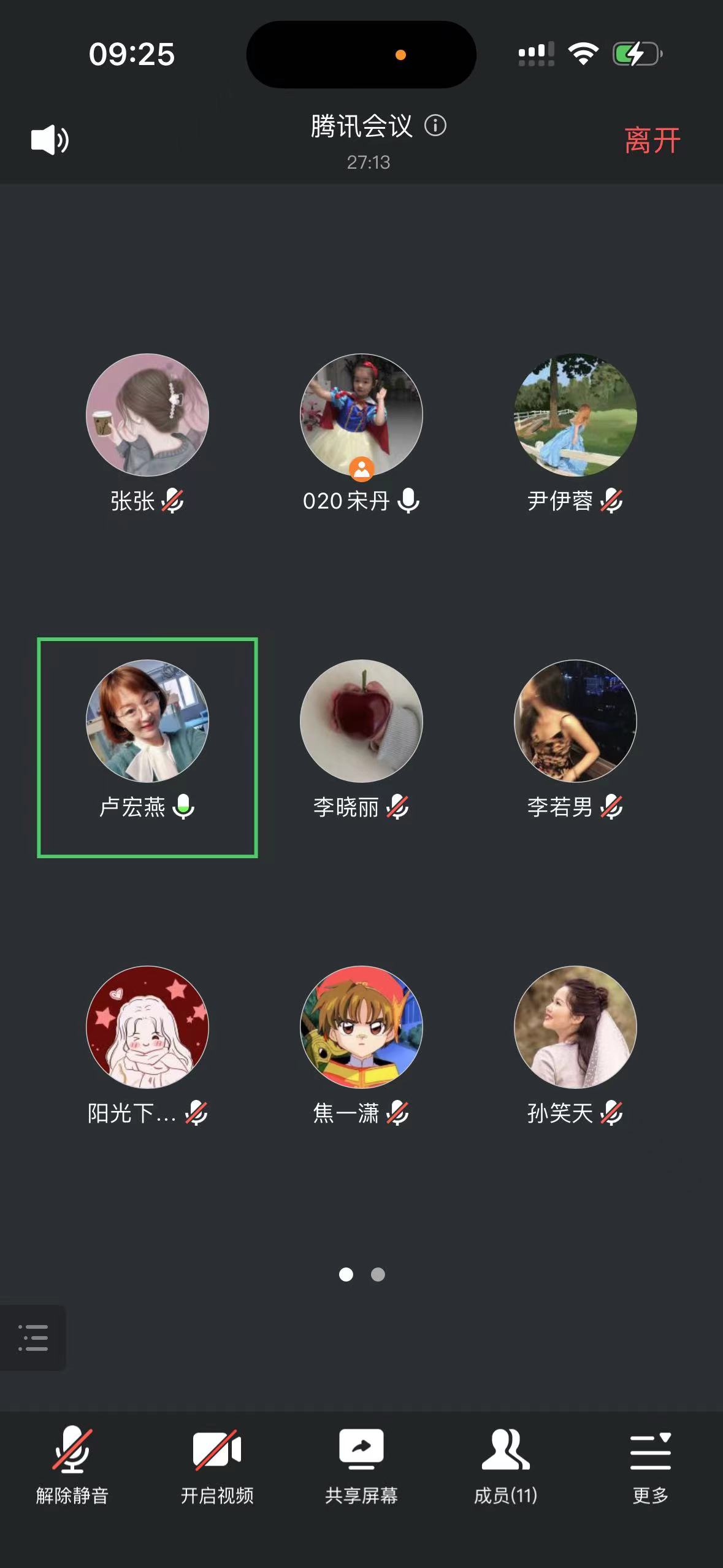The image size is (723, 1568).
Task: Select participant tile 李若男
Action: point(575,721)
